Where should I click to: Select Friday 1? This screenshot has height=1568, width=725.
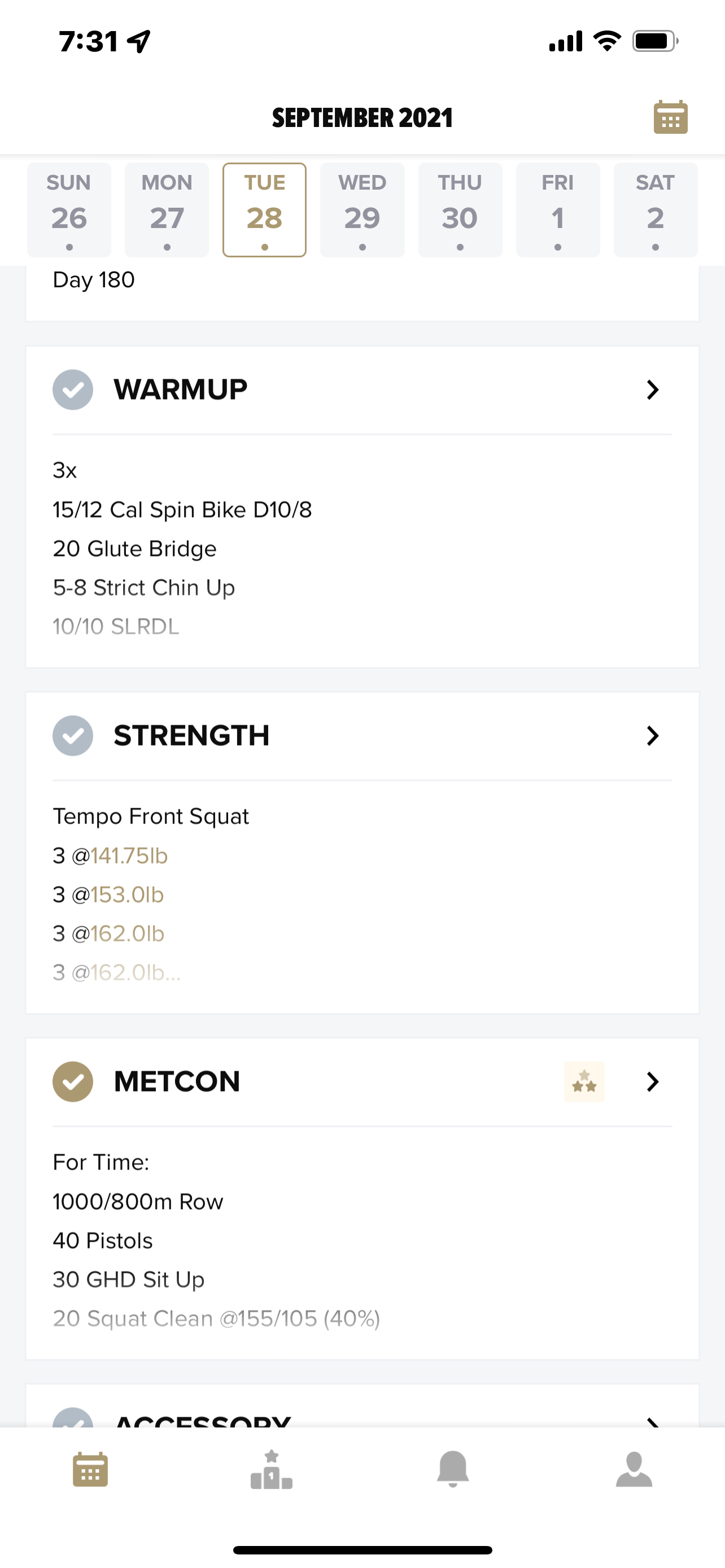558,210
